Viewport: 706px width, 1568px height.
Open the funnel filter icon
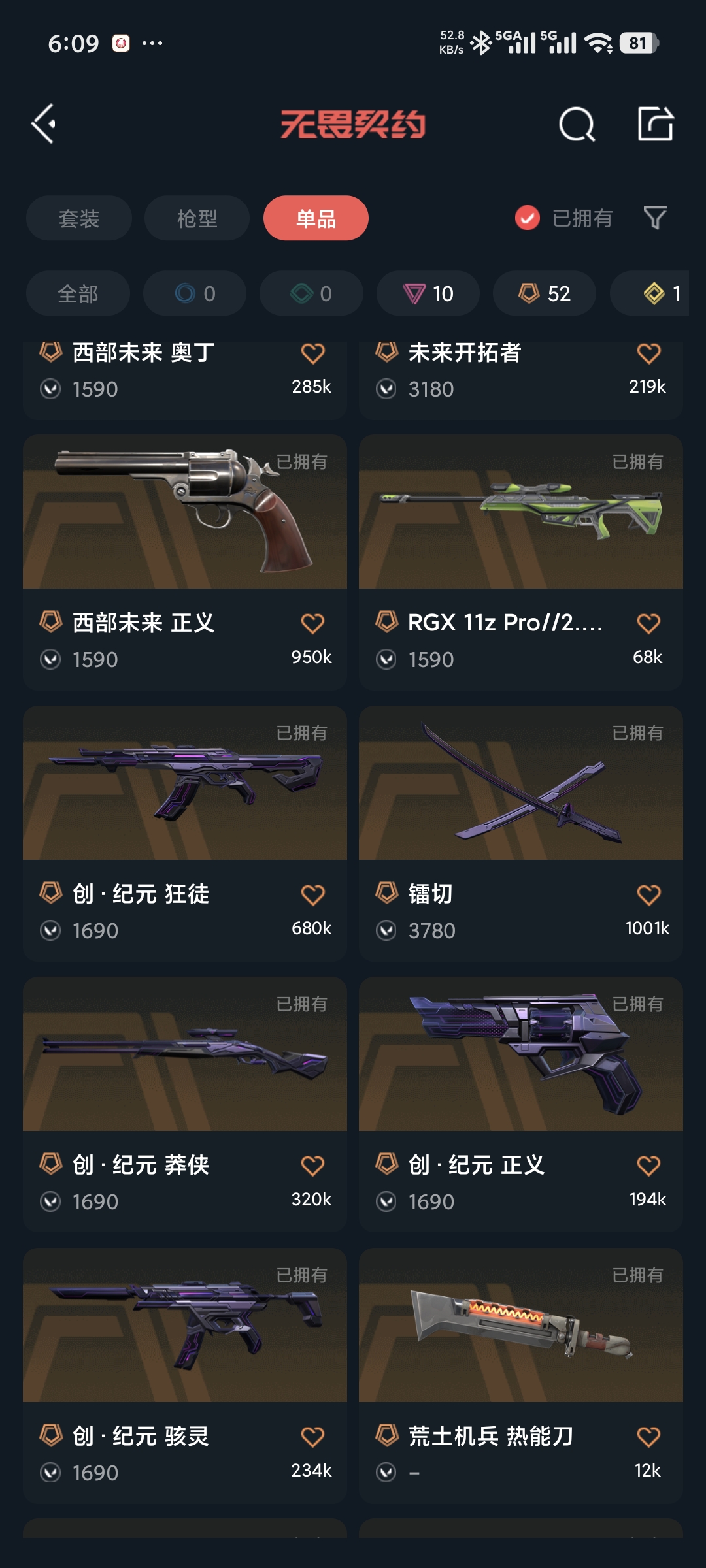655,218
